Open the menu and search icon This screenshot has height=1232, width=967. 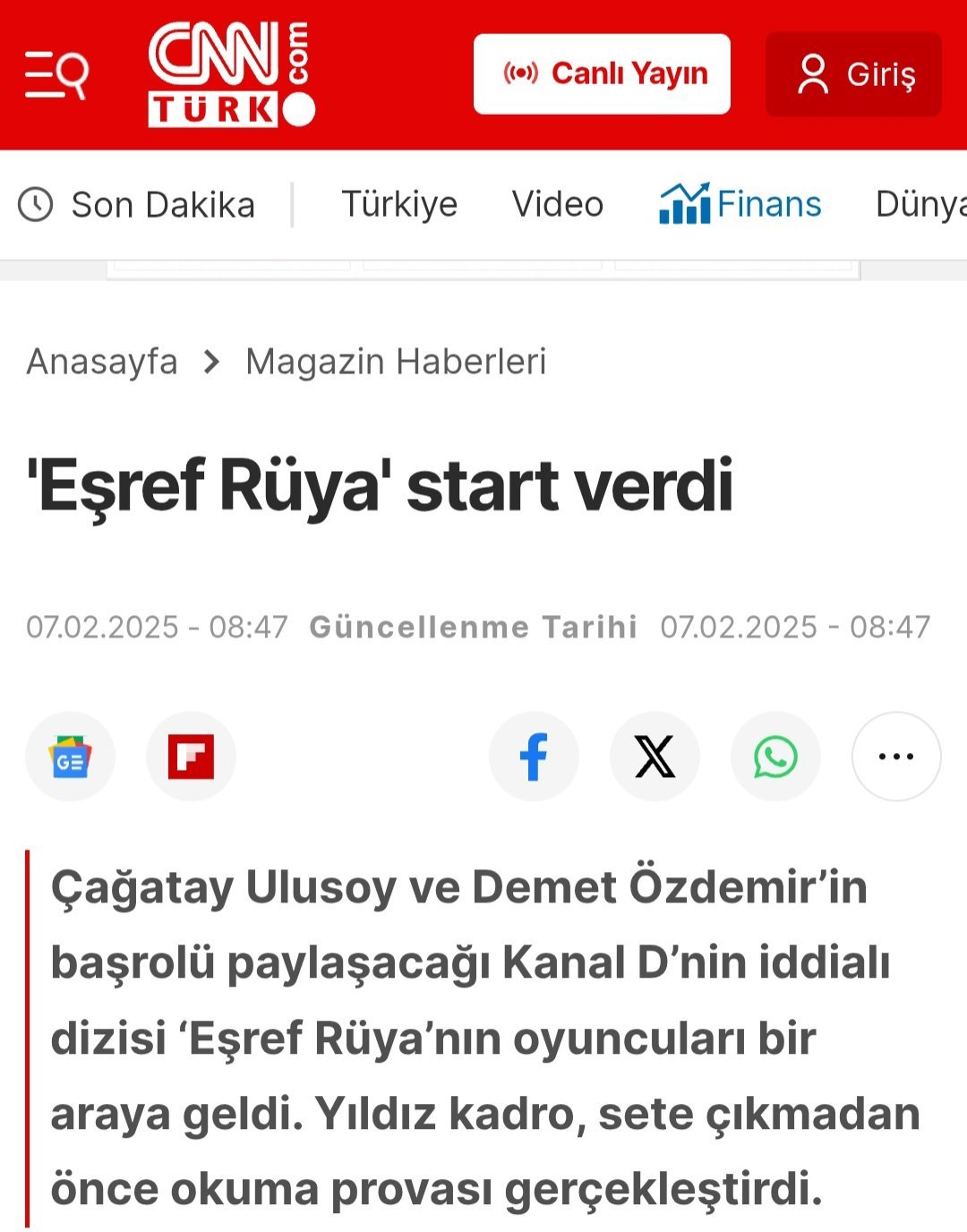pos(56,75)
